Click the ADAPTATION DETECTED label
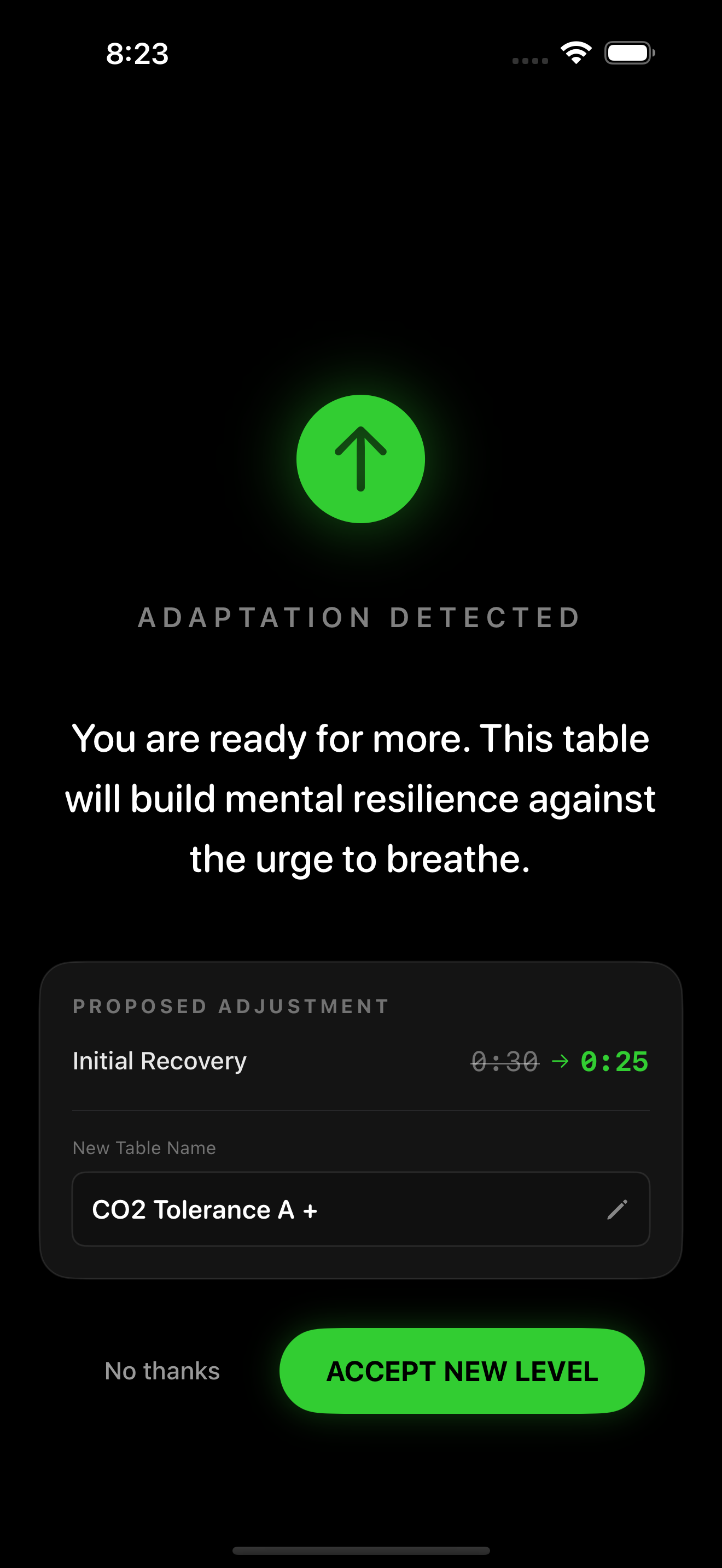 (360, 617)
